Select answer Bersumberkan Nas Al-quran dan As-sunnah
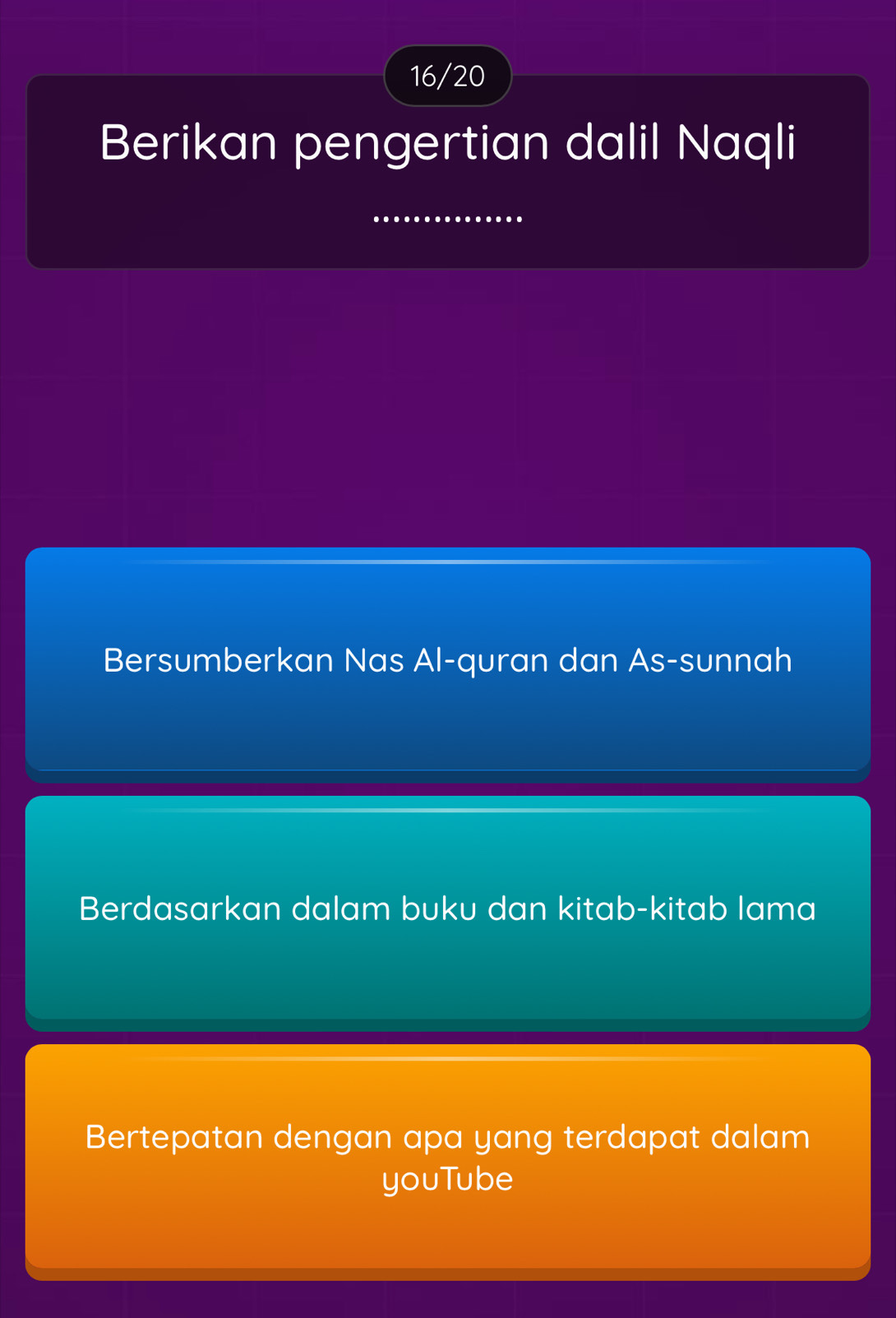896x1318 pixels. point(448,660)
